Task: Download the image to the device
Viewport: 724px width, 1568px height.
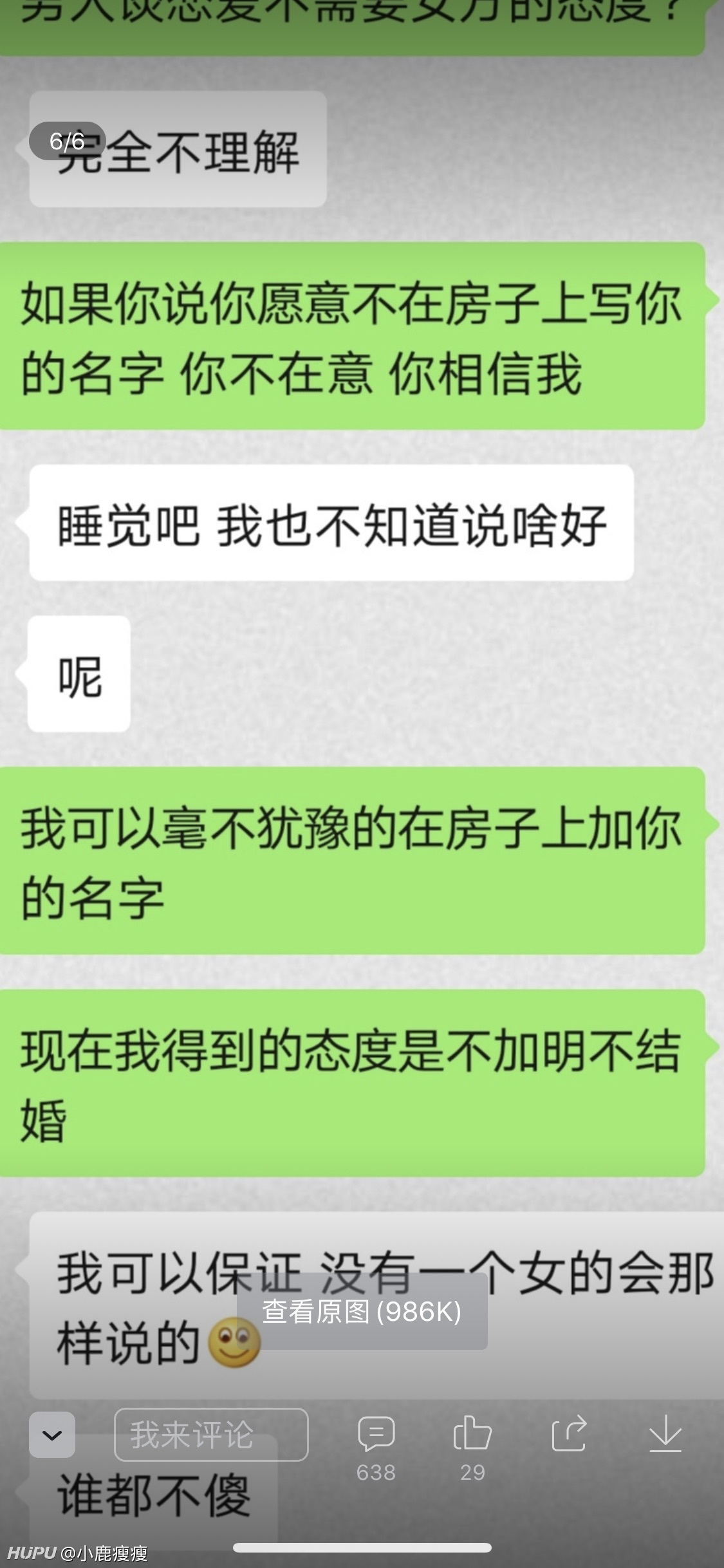Action: point(665,1433)
